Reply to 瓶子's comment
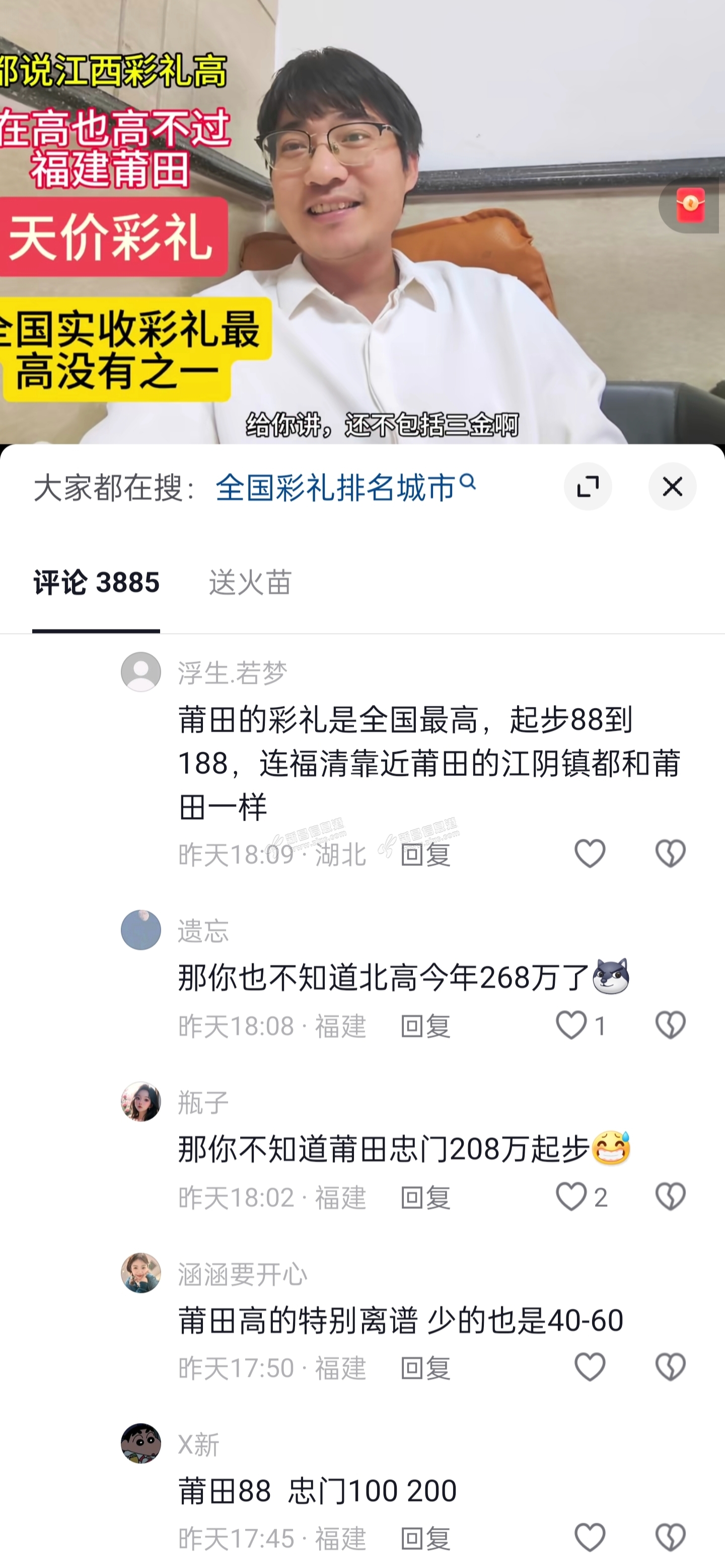The image size is (725, 1568). coord(425,1197)
